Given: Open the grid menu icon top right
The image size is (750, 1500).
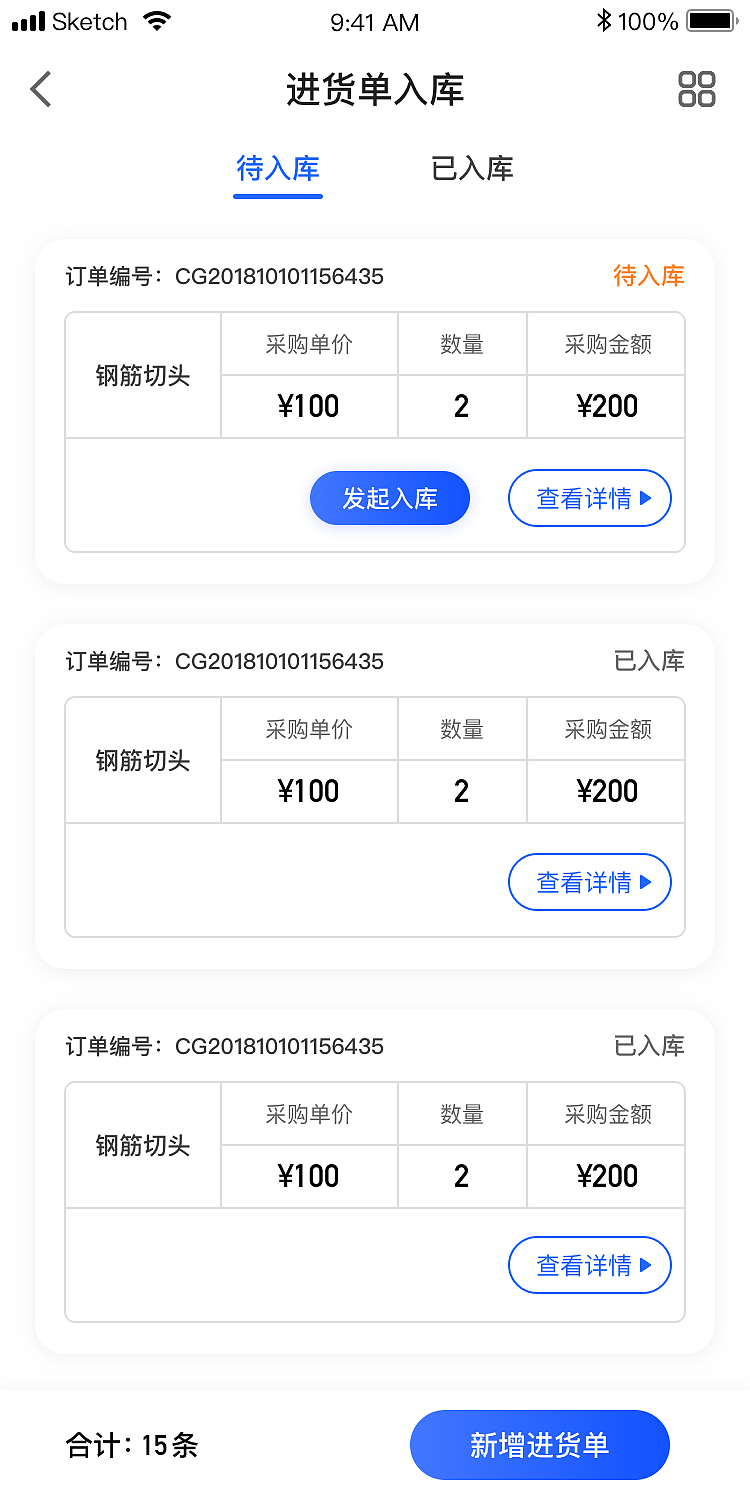Looking at the screenshot, I should [x=698, y=88].
